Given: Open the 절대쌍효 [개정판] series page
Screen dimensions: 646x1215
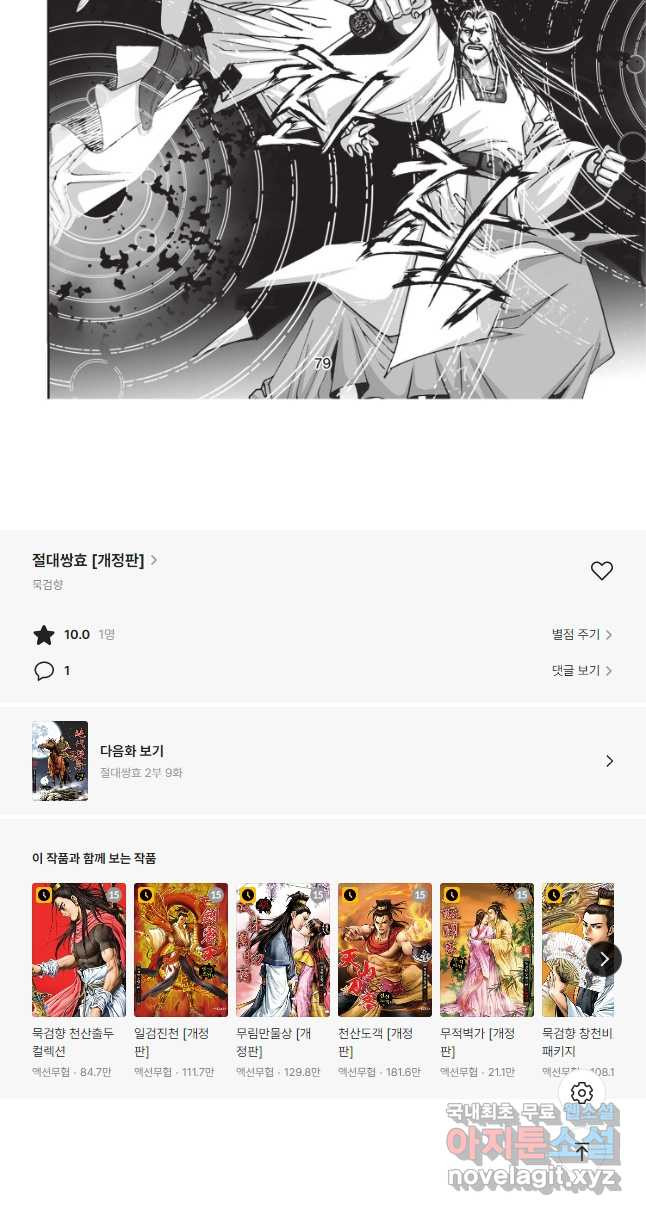Looking at the screenshot, I should (94, 560).
